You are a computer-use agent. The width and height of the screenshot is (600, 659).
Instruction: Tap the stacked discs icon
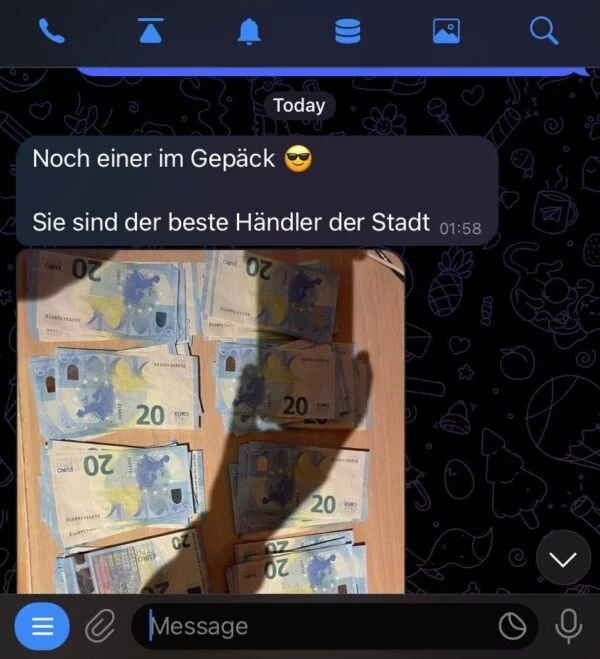coord(347,31)
